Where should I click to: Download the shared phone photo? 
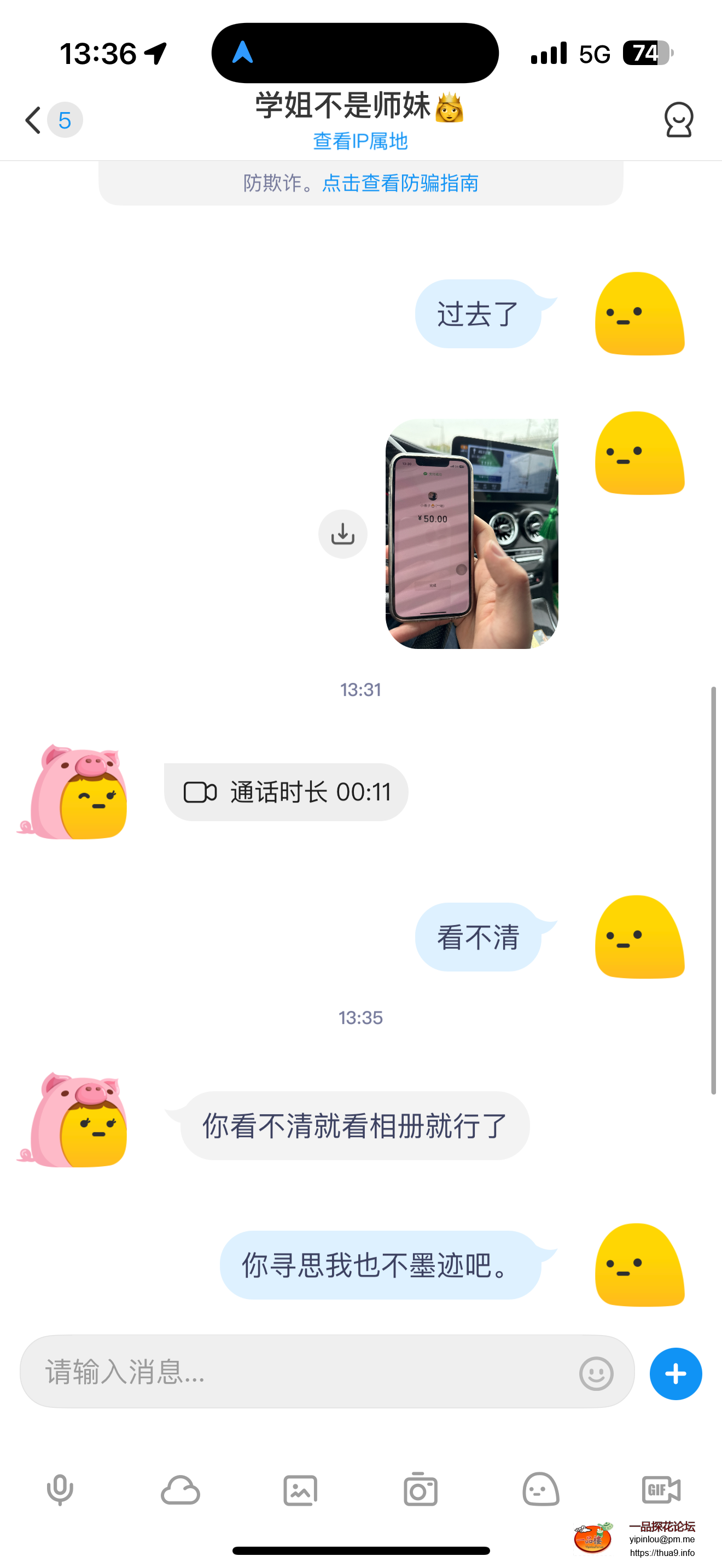(343, 534)
